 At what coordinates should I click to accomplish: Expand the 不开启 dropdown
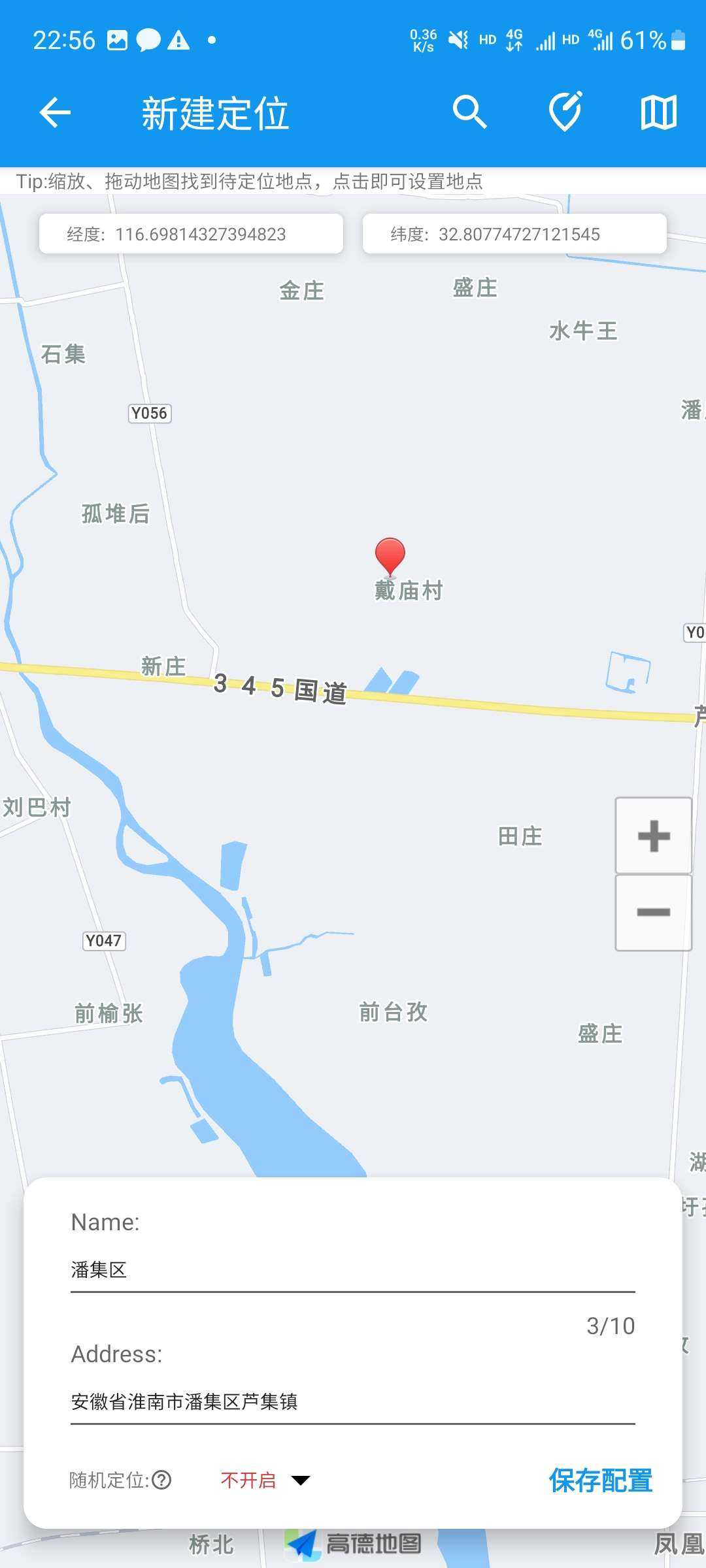point(265,1480)
